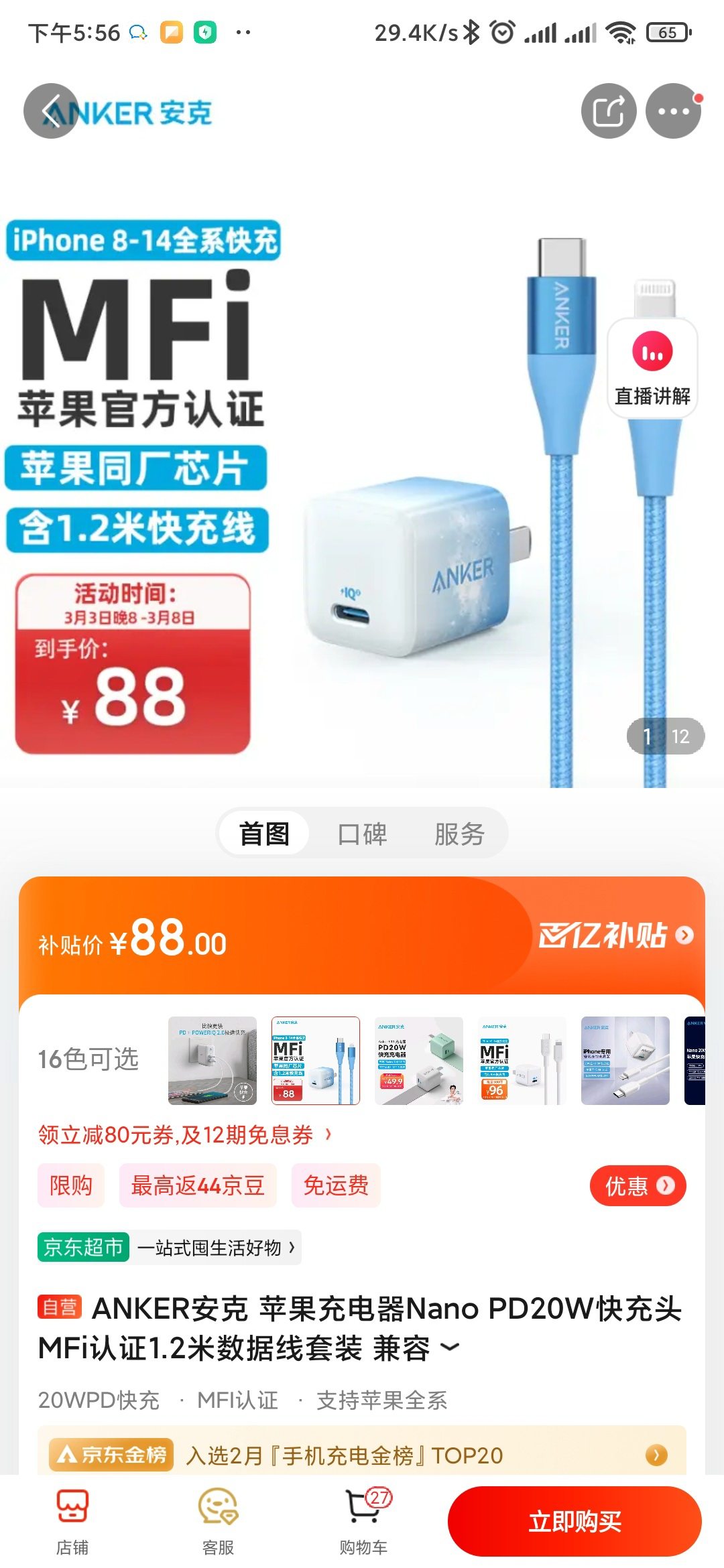Open the more options (...) menu

point(674,111)
